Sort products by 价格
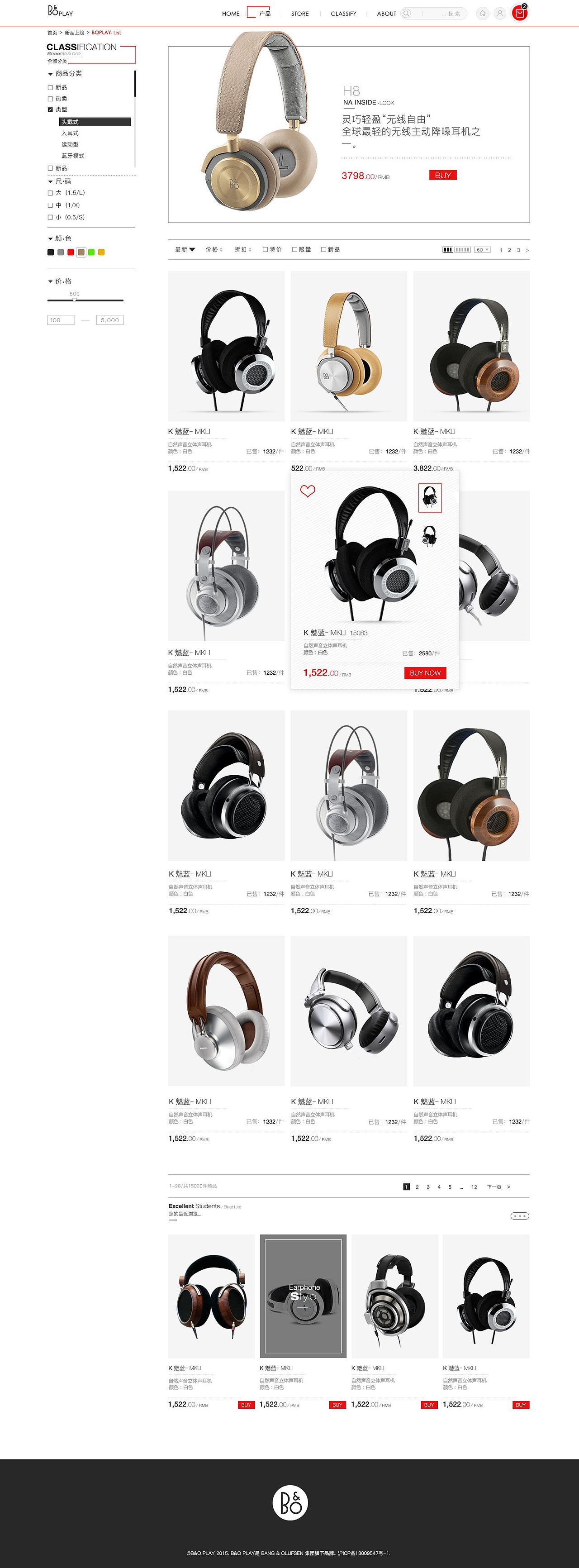579x1568 pixels. click(214, 249)
